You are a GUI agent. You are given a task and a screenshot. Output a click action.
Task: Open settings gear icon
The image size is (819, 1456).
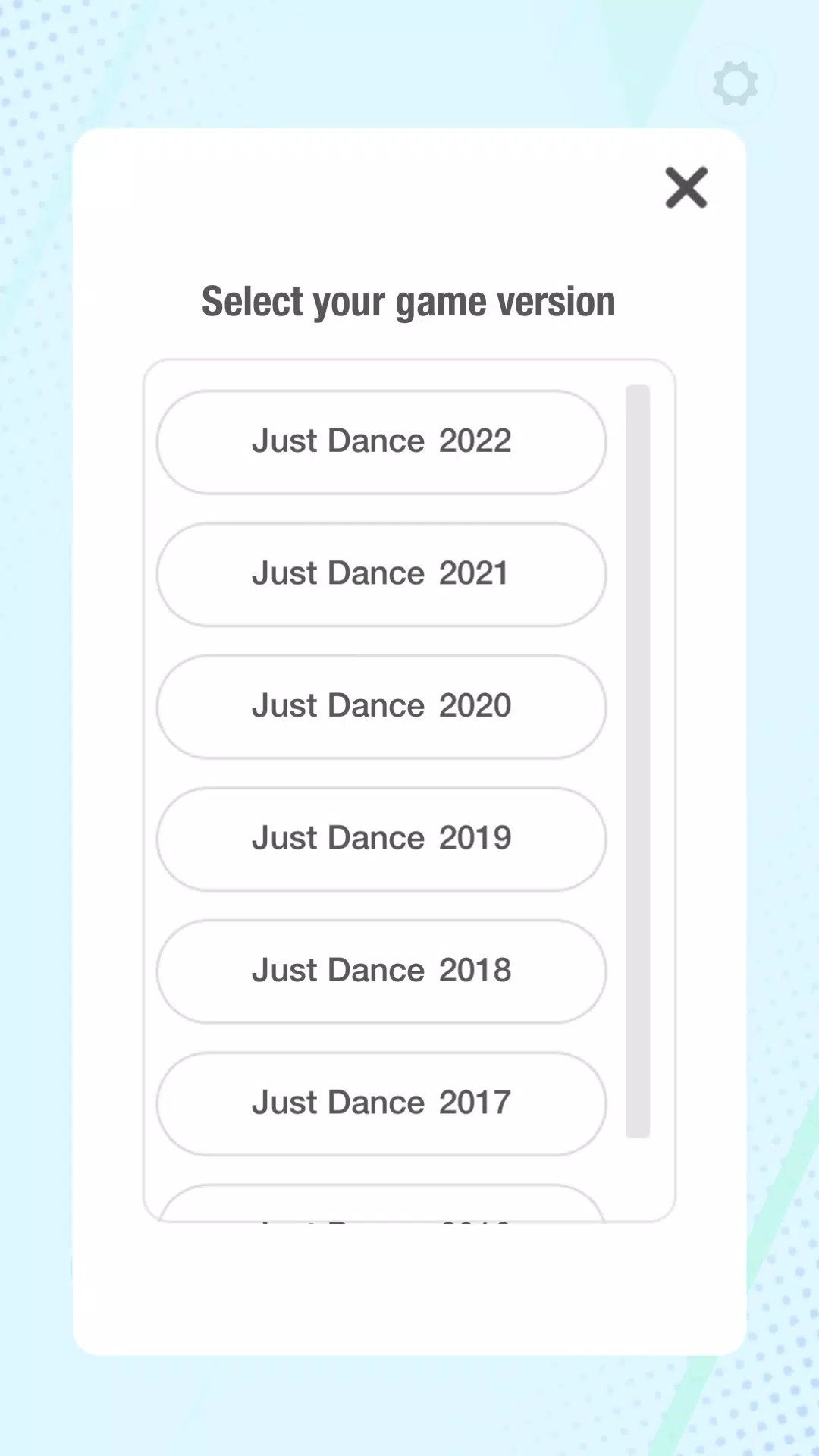tap(735, 83)
